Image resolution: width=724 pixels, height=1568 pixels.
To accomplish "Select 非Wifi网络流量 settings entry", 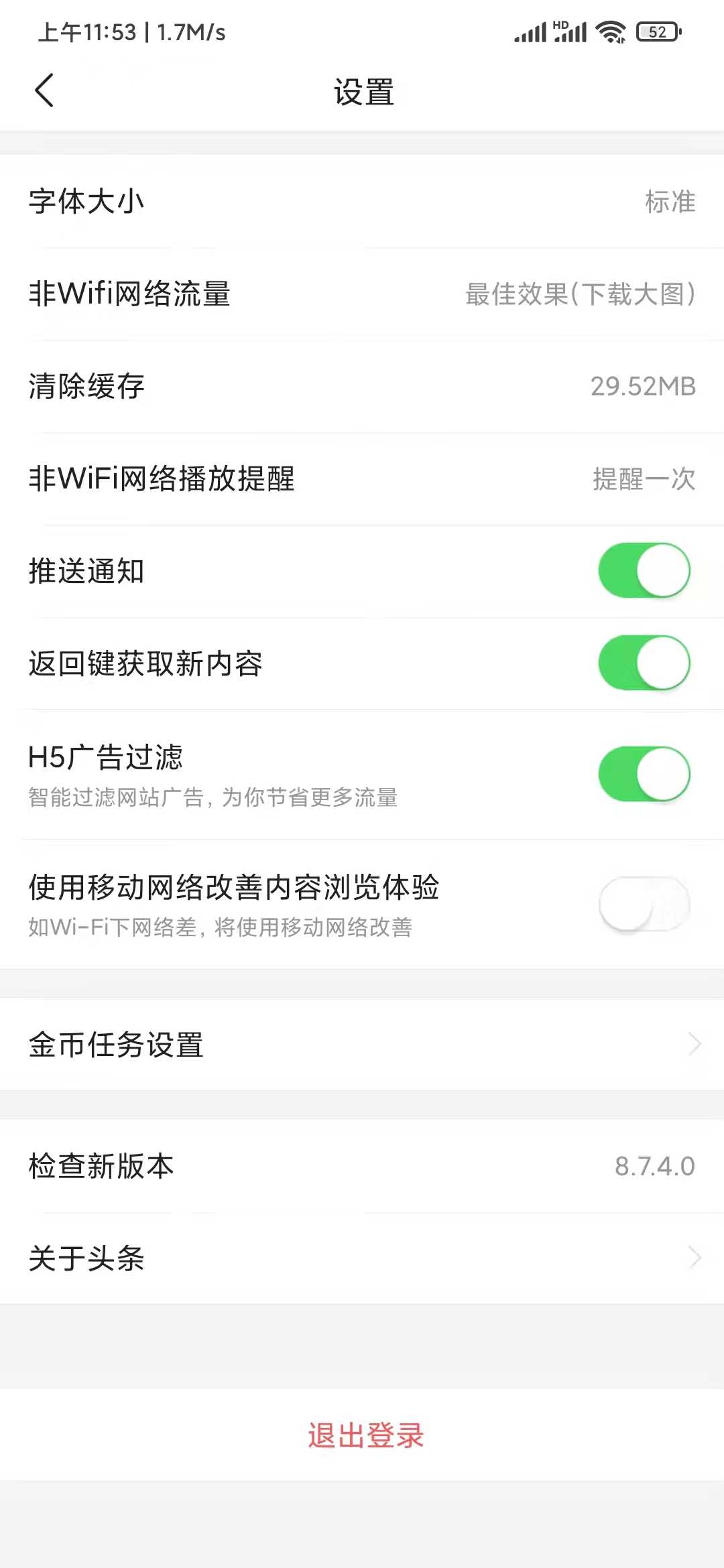I will point(362,293).
